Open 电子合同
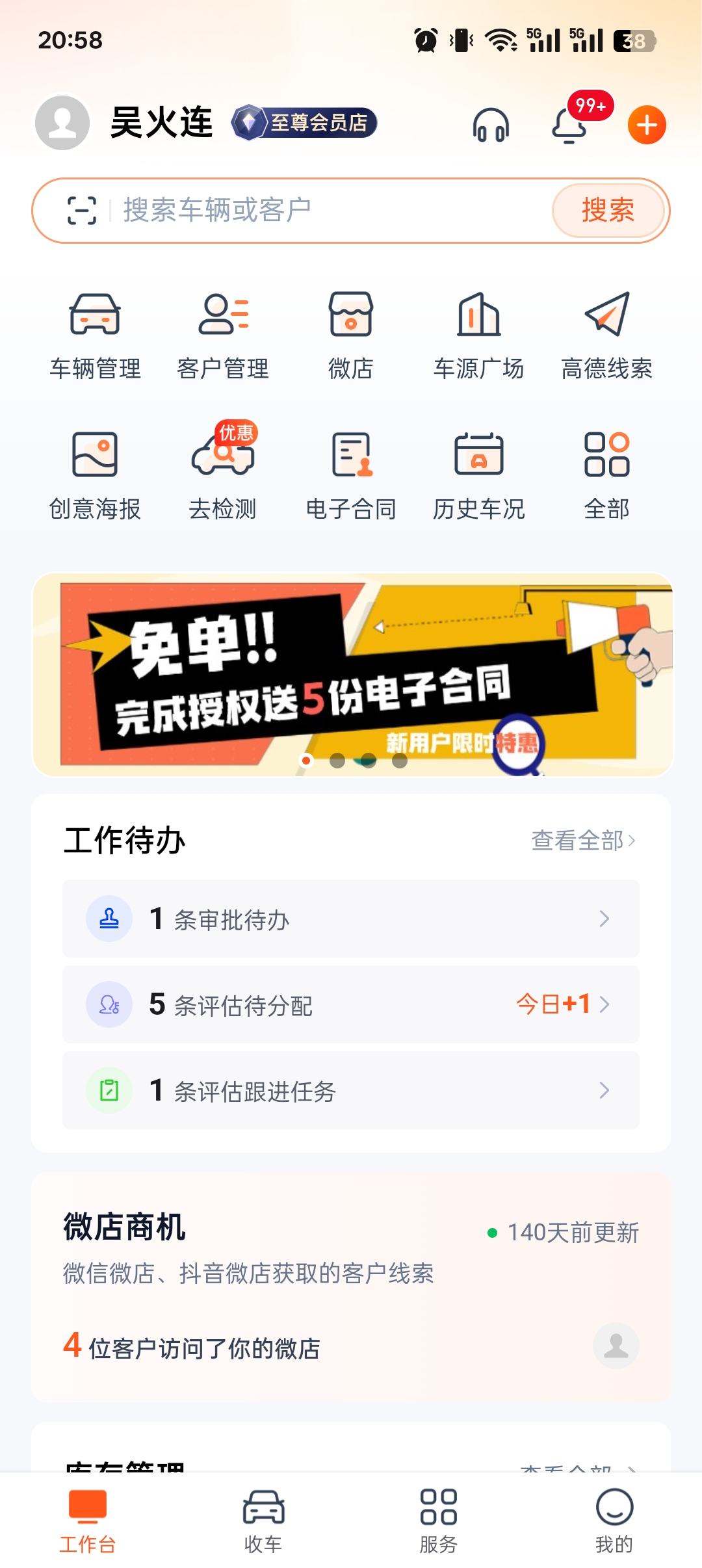702x1568 pixels. (351, 475)
